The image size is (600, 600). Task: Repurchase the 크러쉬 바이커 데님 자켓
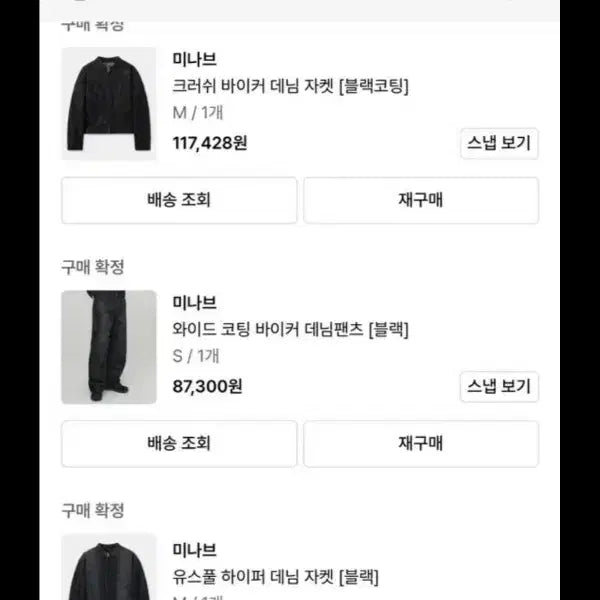coord(421,200)
